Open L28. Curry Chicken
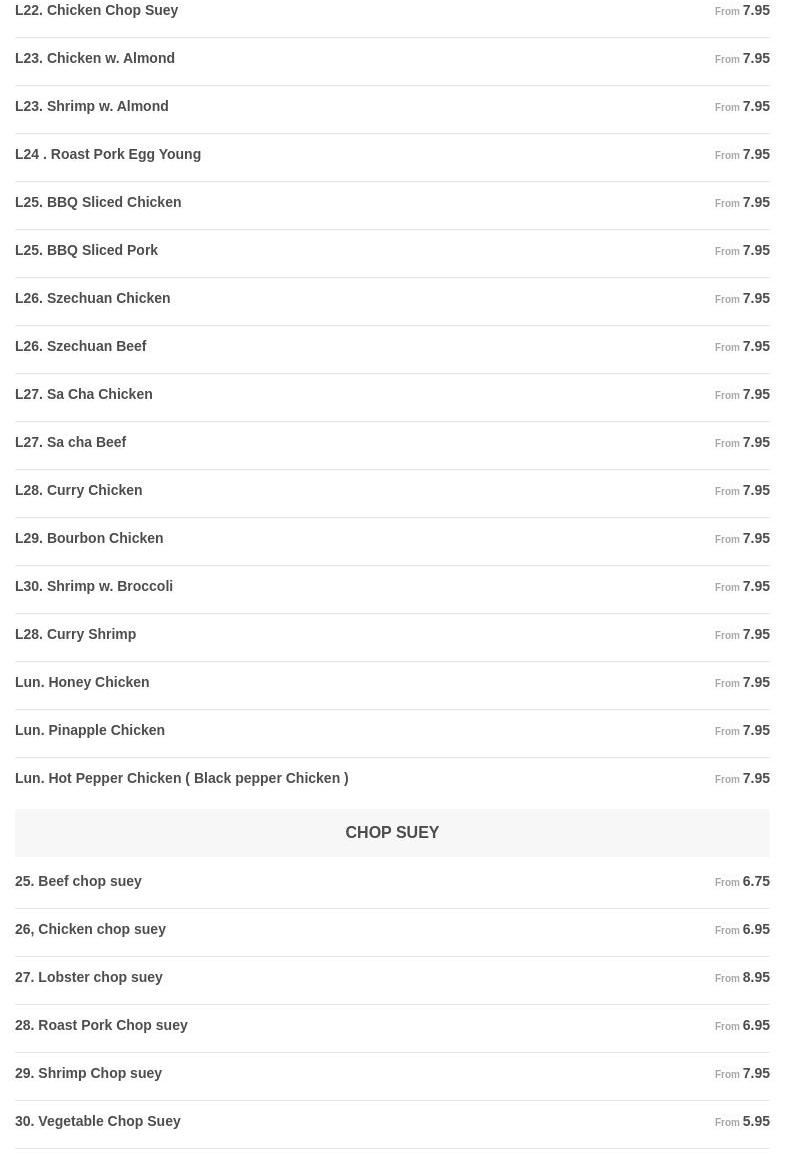785x1162 pixels. pos(79,490)
